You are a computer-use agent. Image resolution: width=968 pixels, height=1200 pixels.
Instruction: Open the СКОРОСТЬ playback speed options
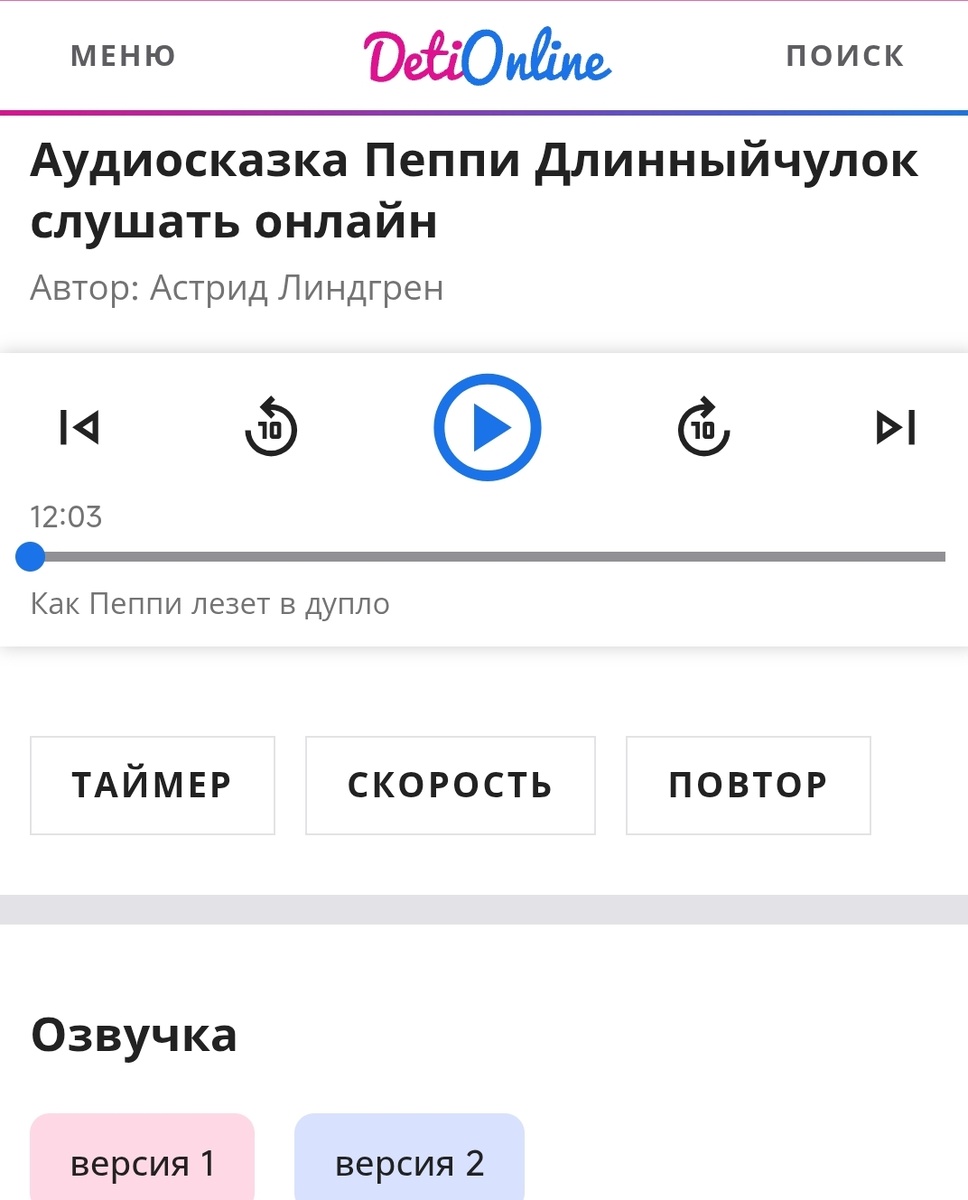[450, 785]
